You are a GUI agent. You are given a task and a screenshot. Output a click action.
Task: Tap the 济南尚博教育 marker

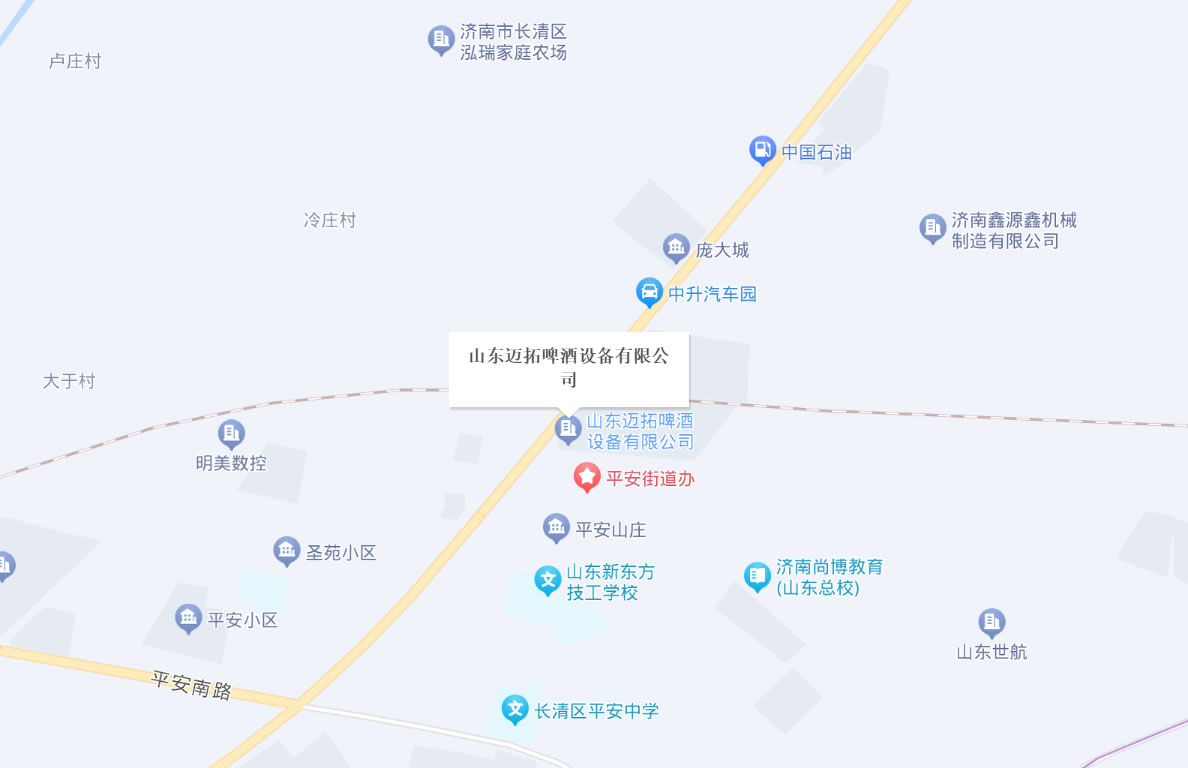pos(758,576)
